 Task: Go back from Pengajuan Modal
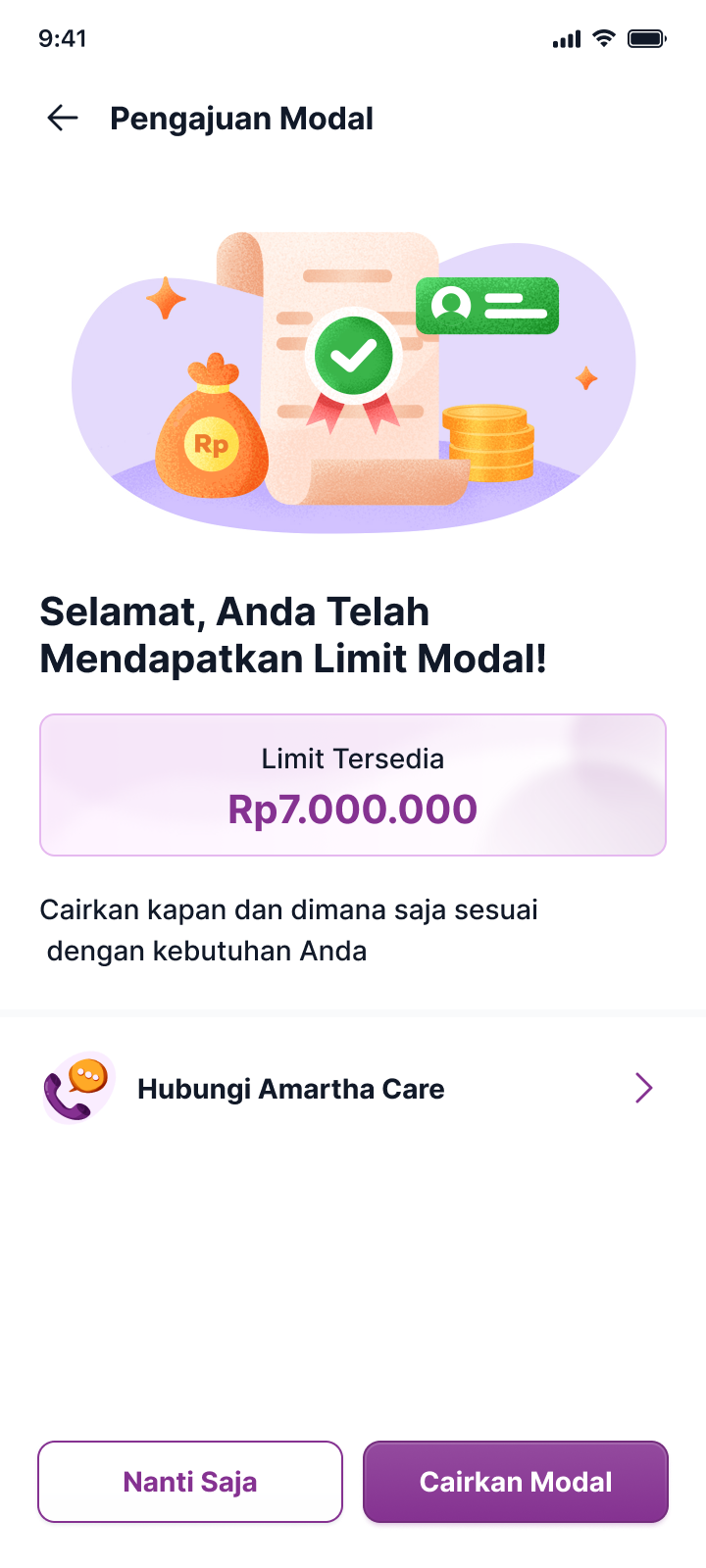63,119
